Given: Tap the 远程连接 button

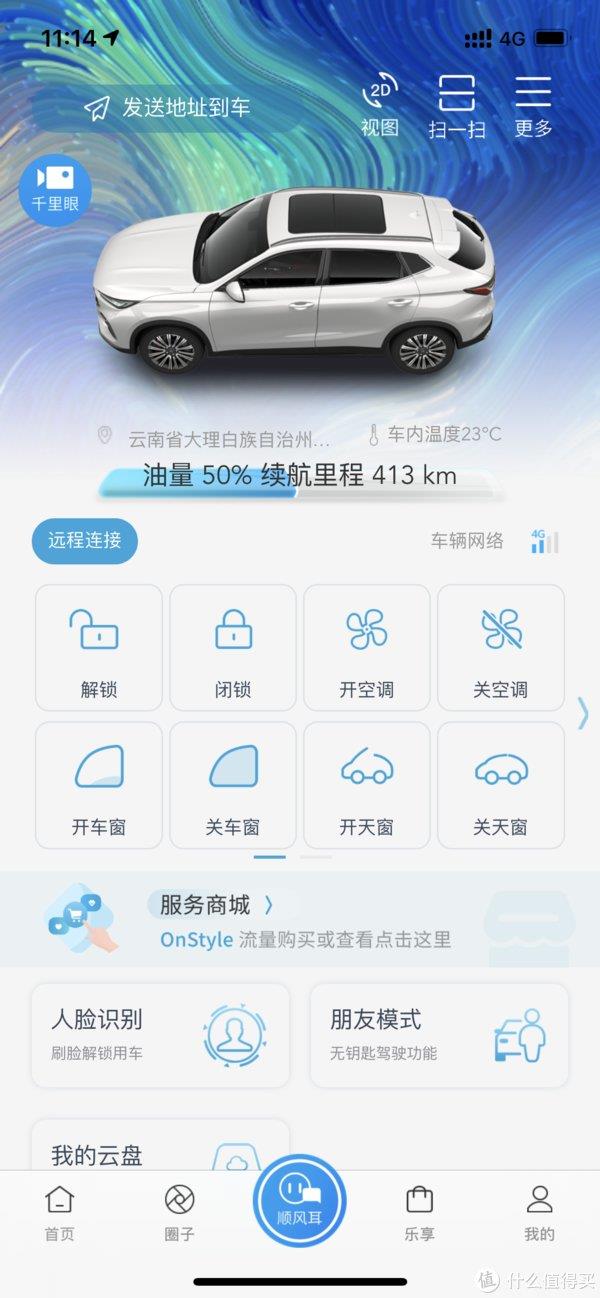Looking at the screenshot, I should (85, 540).
